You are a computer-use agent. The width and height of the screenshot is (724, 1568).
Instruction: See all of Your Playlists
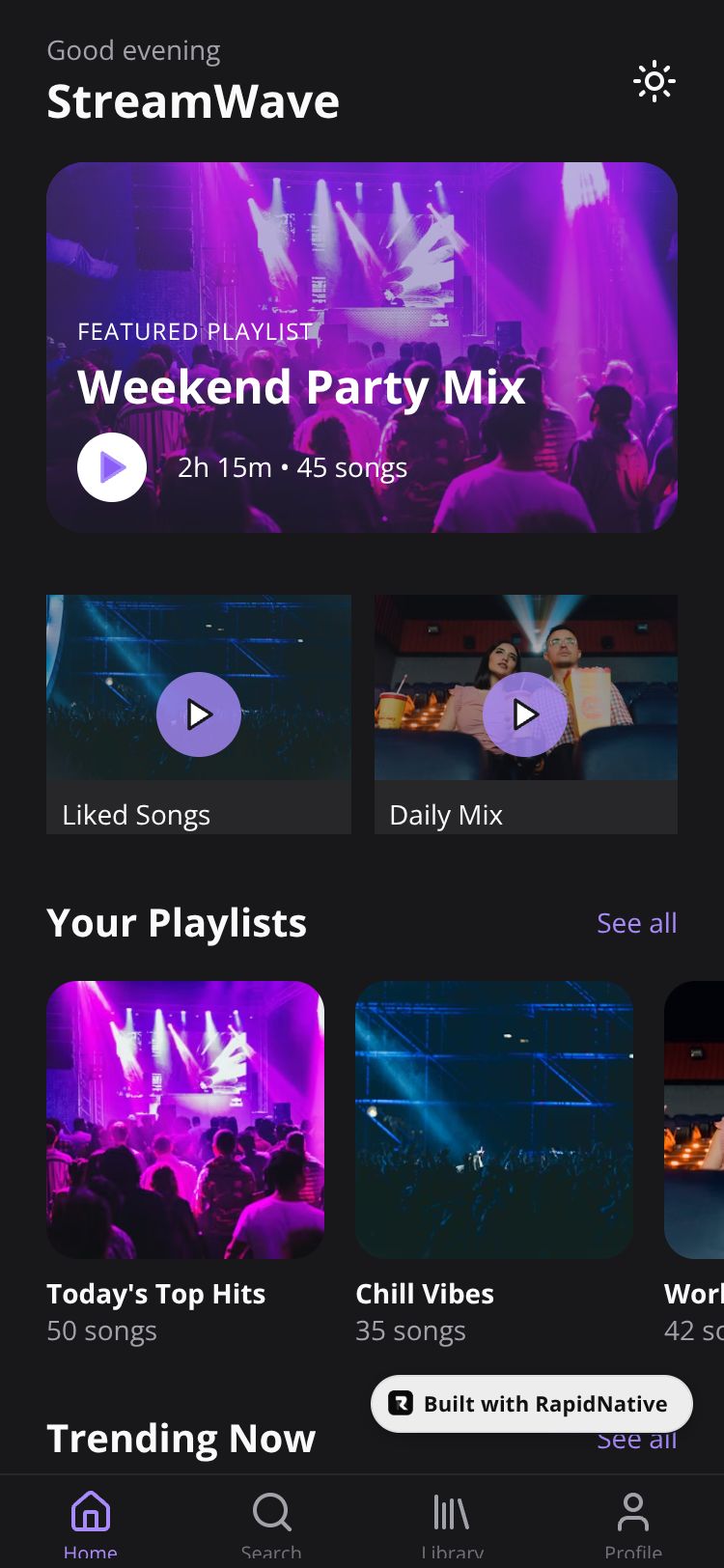[x=636, y=923]
